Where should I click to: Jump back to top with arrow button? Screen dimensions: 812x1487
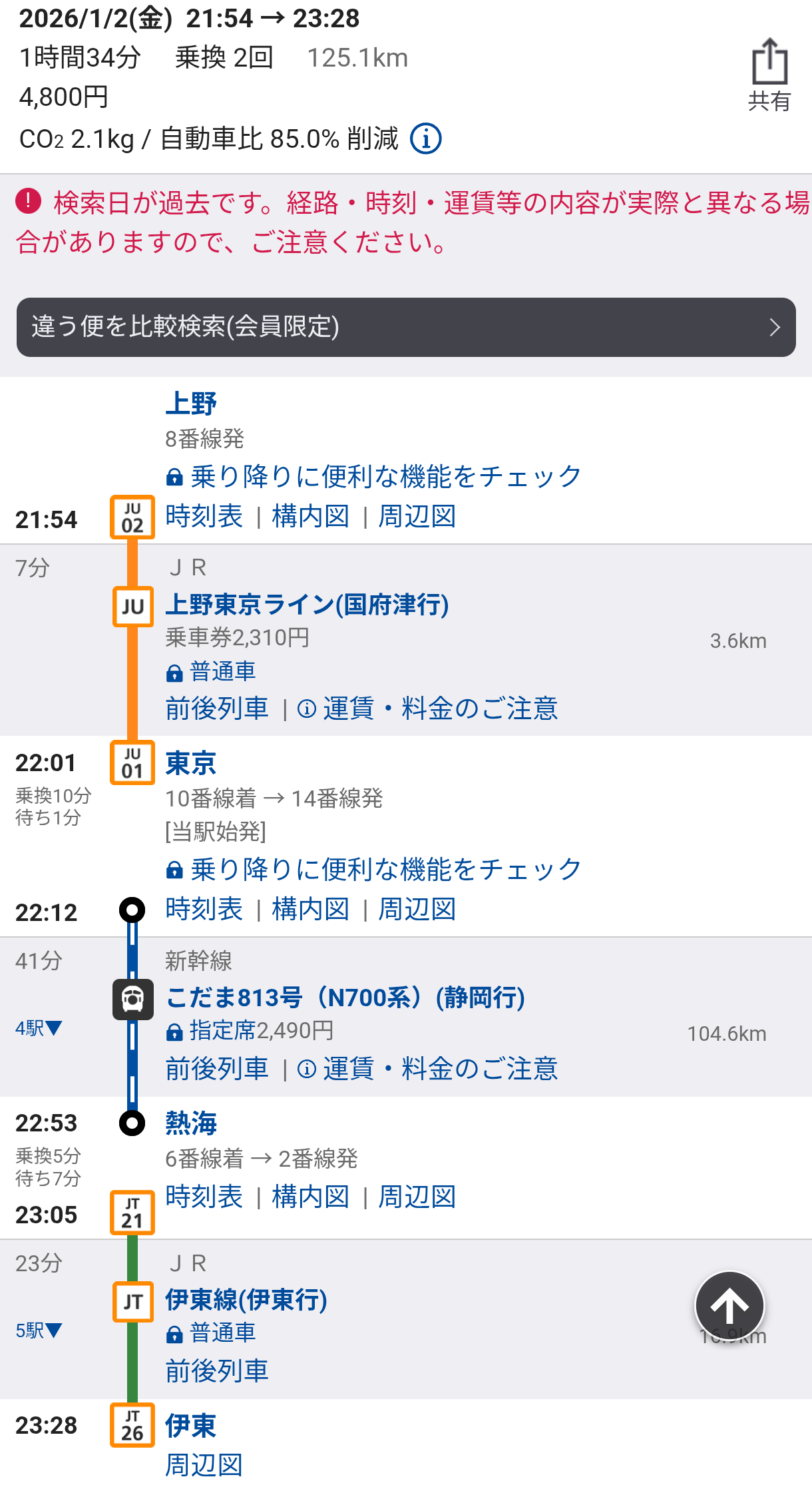(x=729, y=1305)
